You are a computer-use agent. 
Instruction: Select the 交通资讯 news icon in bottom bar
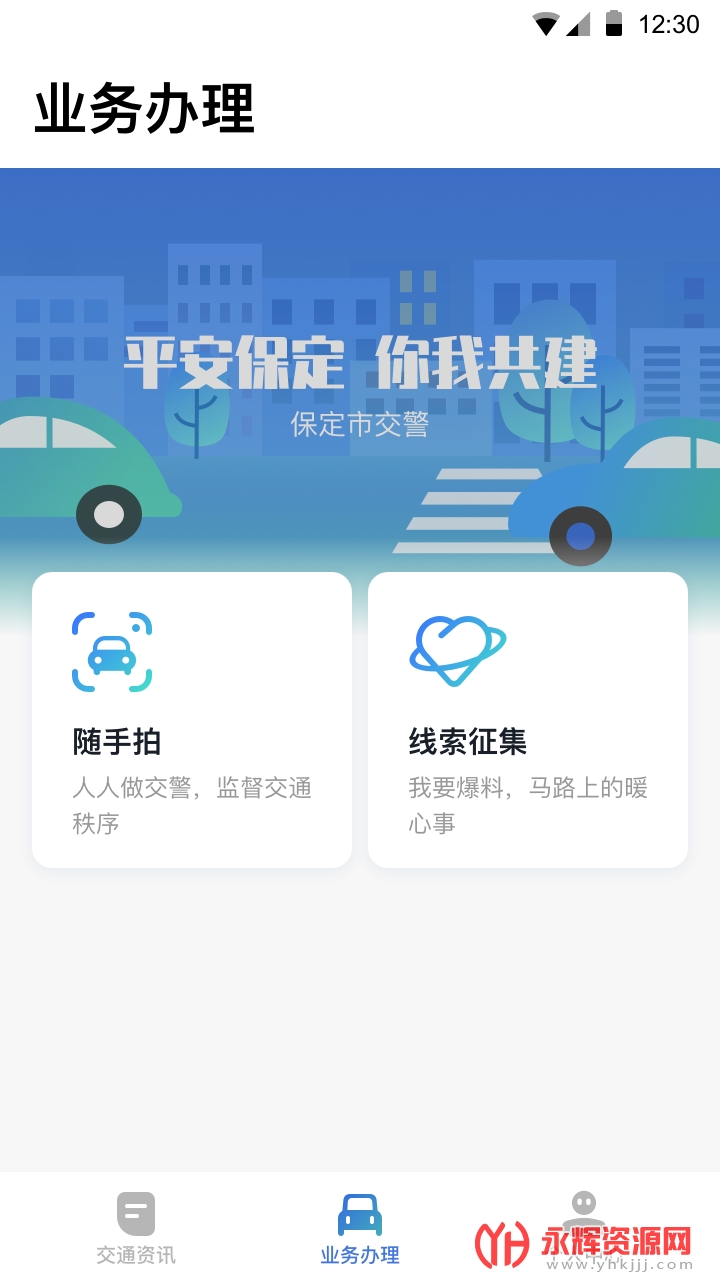tap(134, 1213)
